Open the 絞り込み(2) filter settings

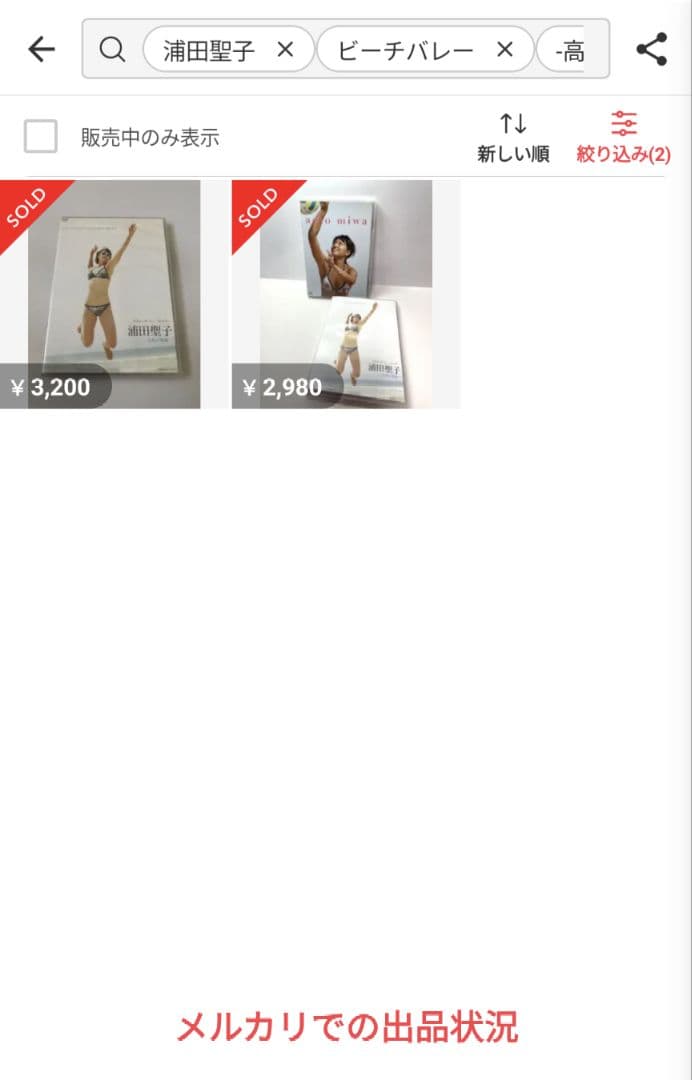coord(623,138)
